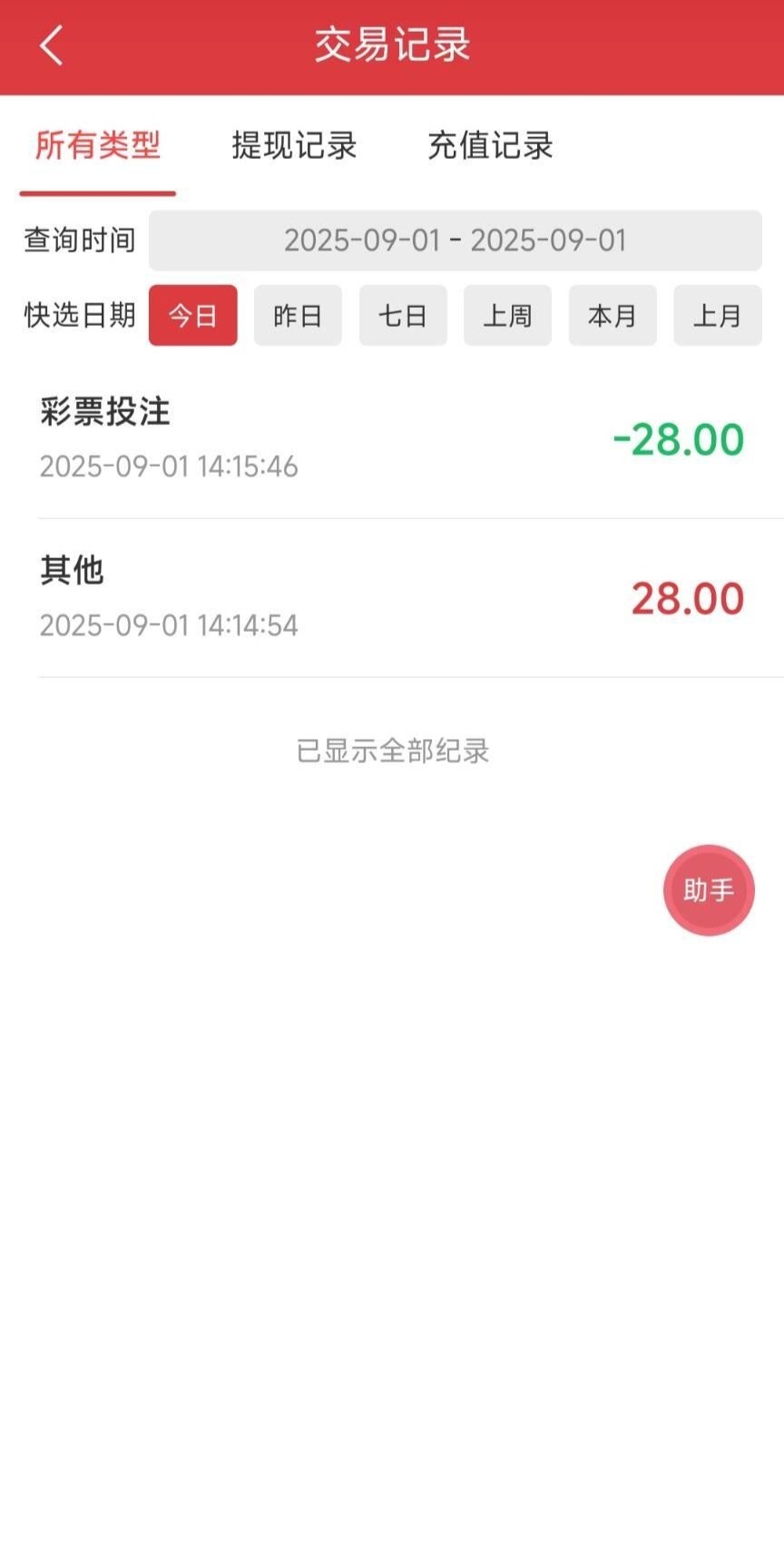This screenshot has height=1562, width=784.
Task: Filter records by 昨日
Action: click(298, 316)
